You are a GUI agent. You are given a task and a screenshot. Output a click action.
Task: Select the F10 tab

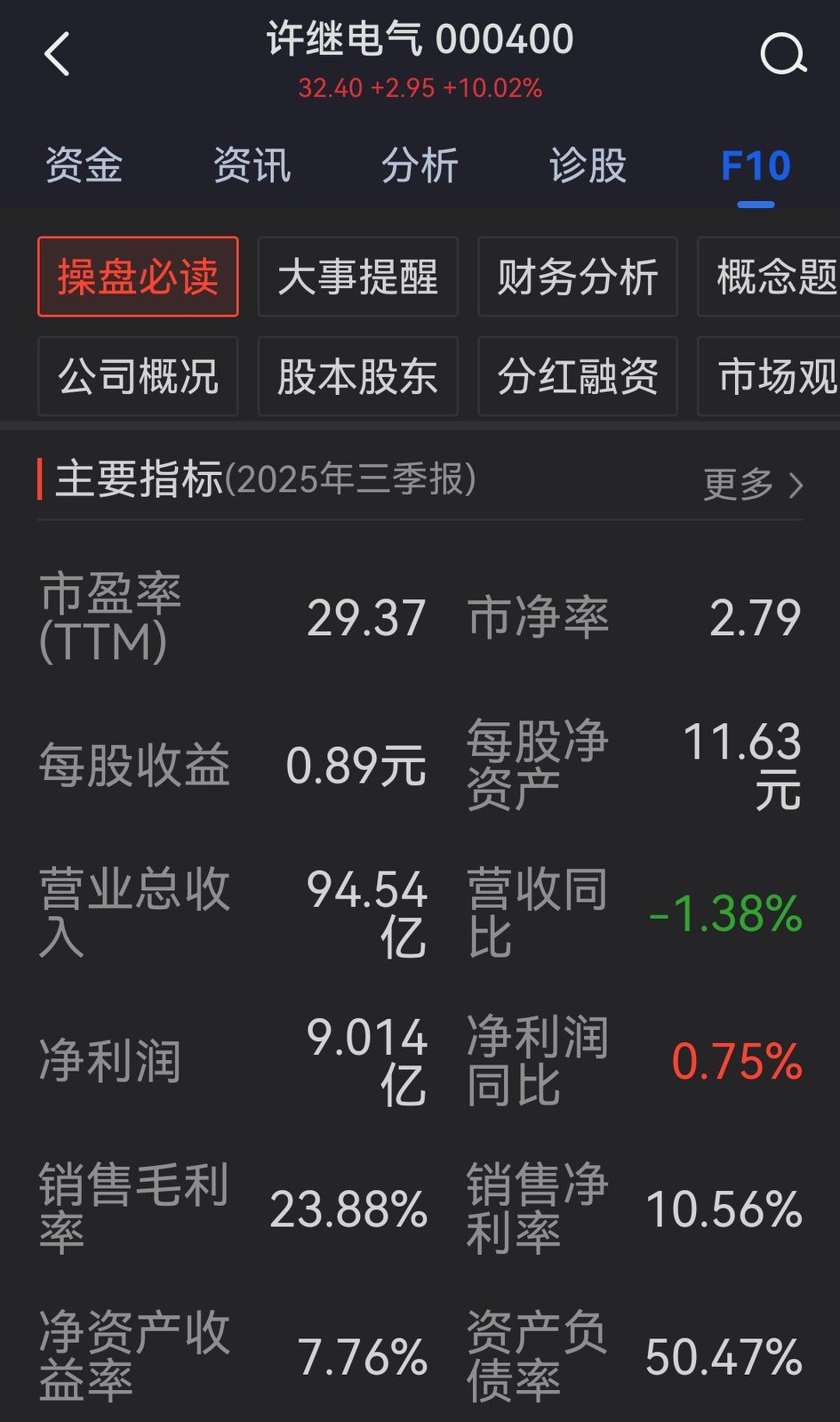753,165
